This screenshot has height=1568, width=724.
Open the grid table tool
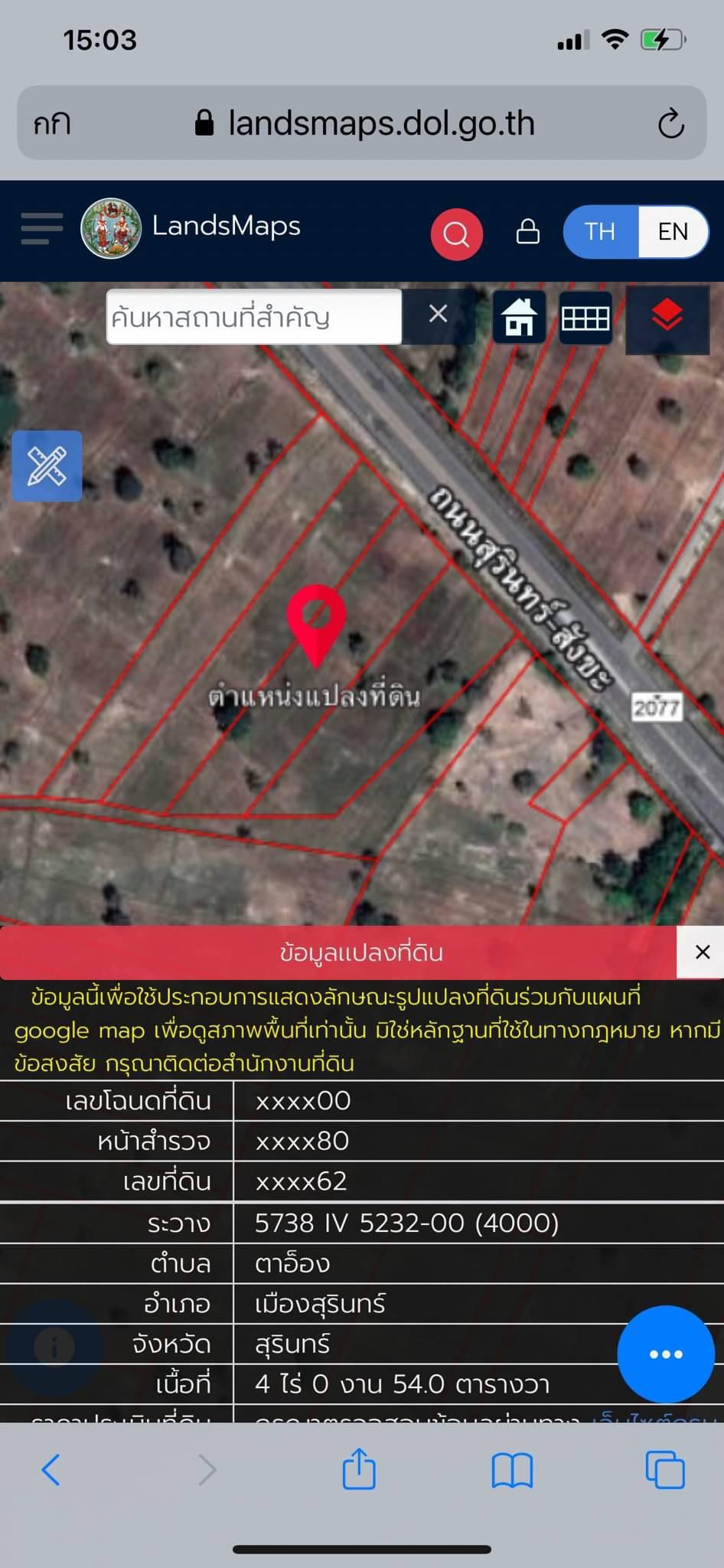(585, 317)
